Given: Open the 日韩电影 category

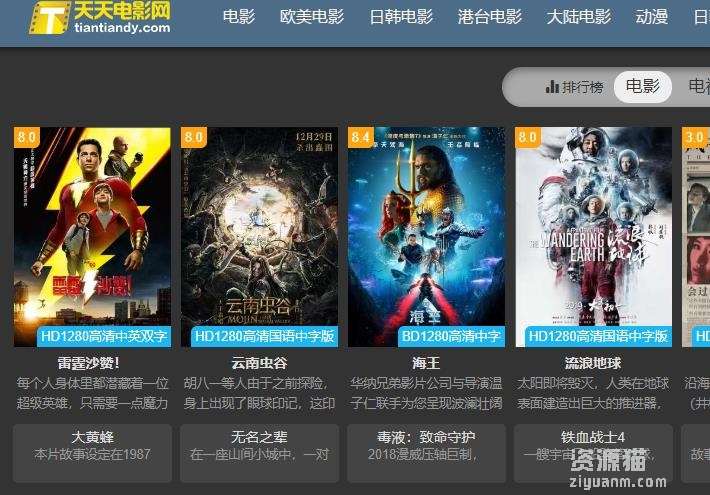Looking at the screenshot, I should pos(401,17).
